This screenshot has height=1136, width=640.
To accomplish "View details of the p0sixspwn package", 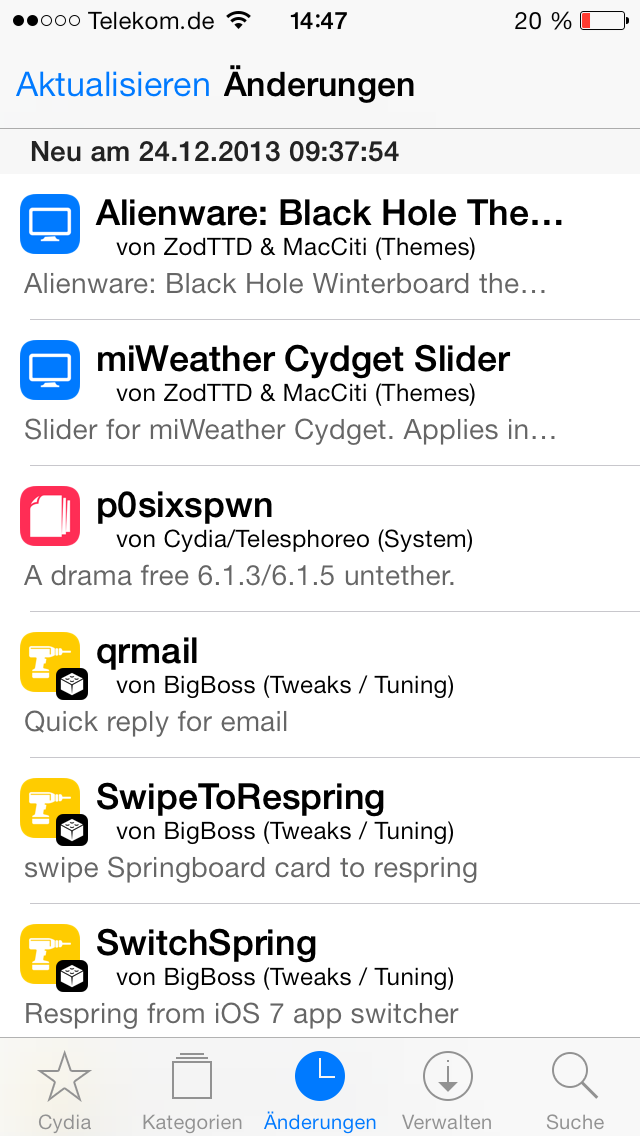I will pyautogui.click(x=320, y=539).
